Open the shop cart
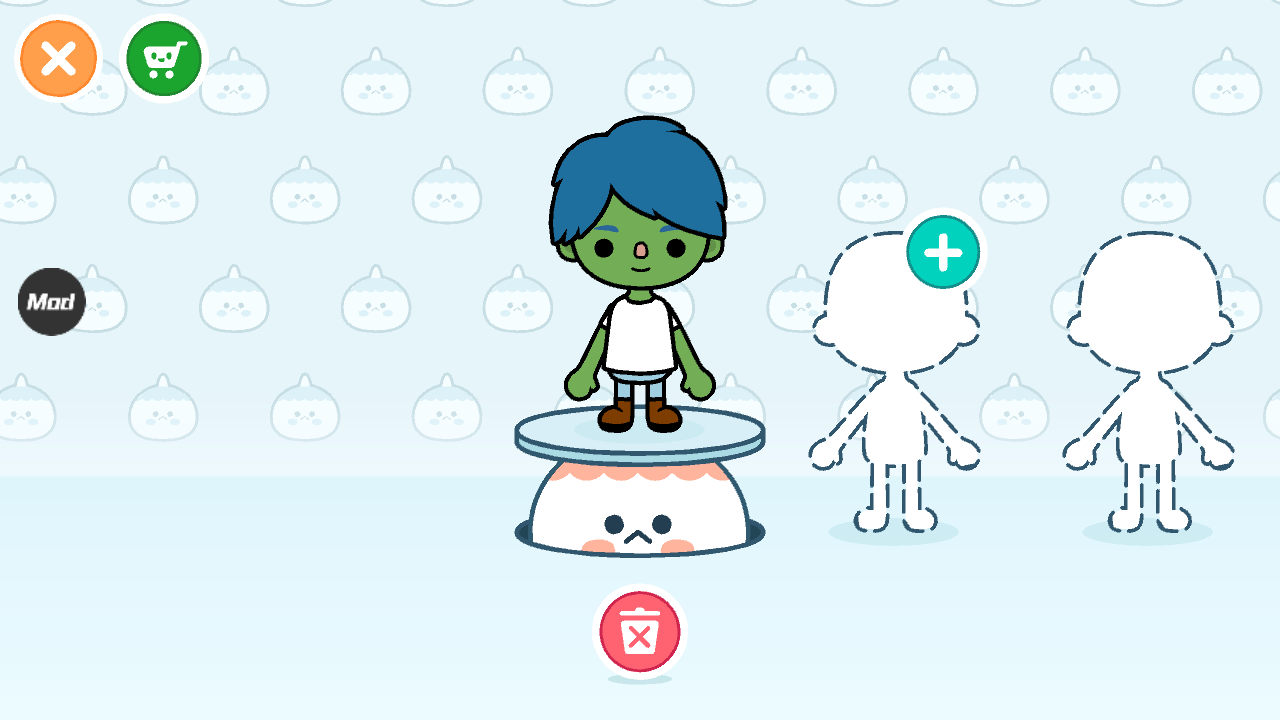The width and height of the screenshot is (1280, 720). click(x=163, y=59)
